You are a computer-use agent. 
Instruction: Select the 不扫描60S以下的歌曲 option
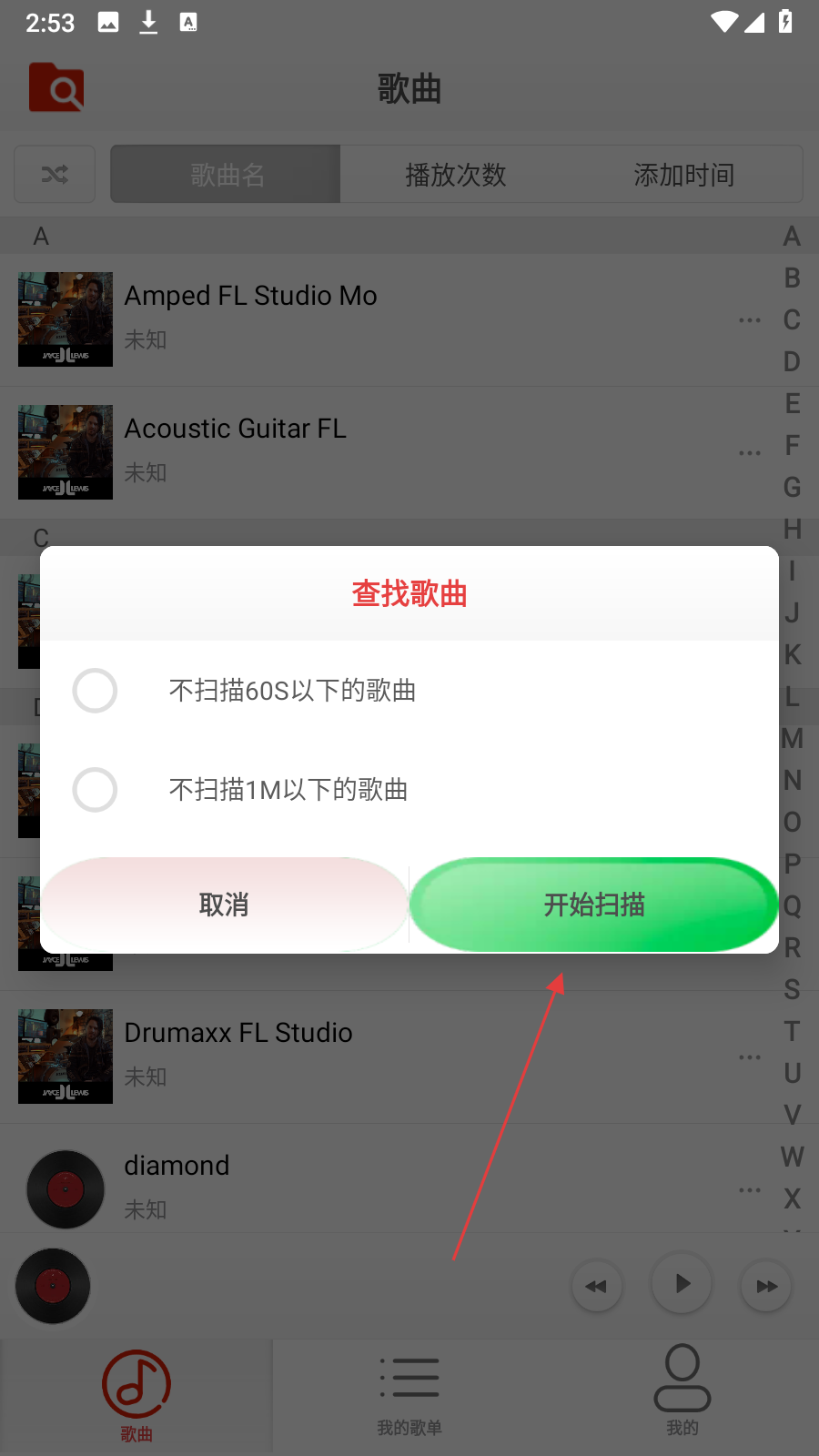pyautogui.click(x=95, y=691)
